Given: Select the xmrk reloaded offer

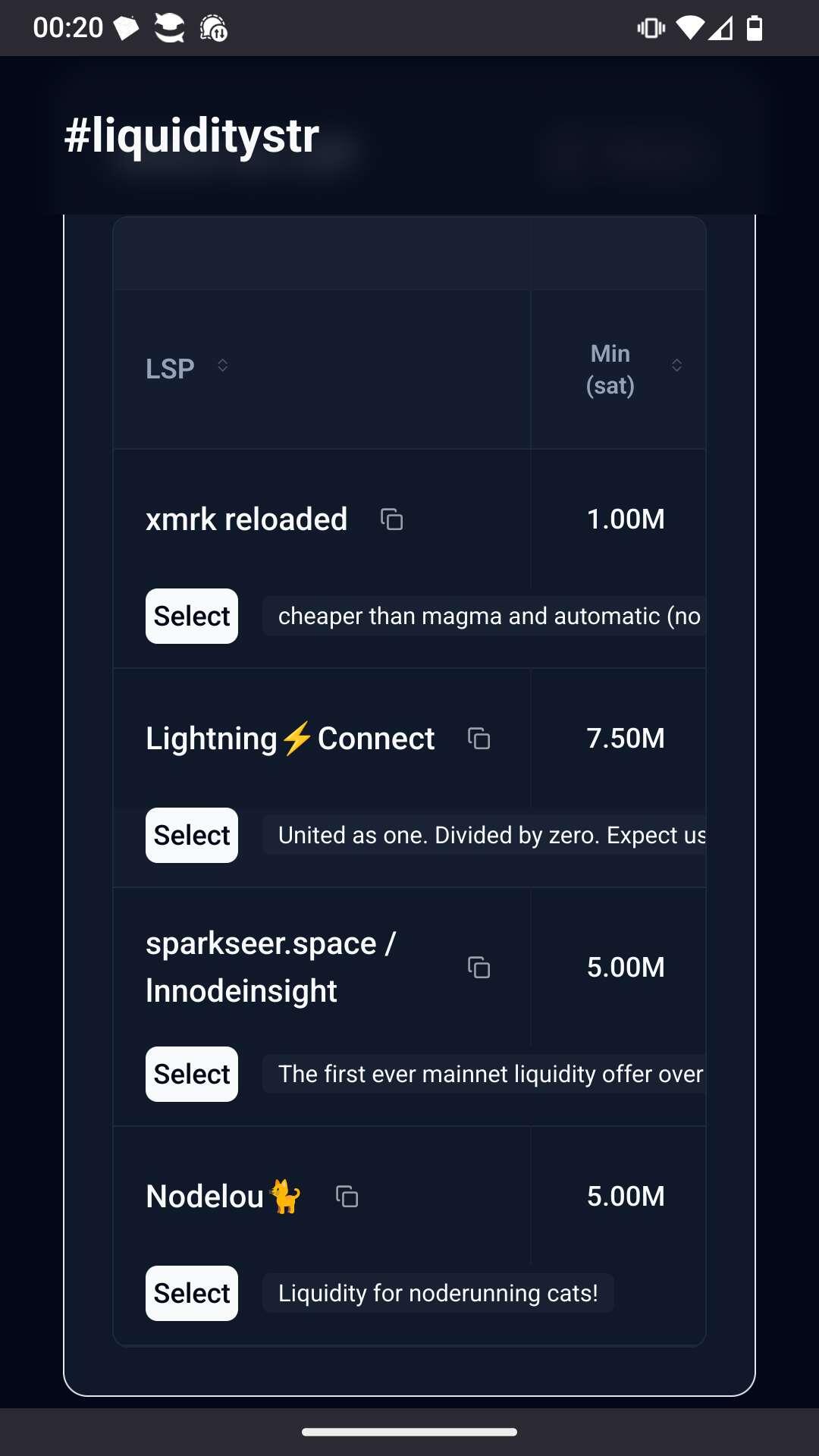Looking at the screenshot, I should 192,616.
